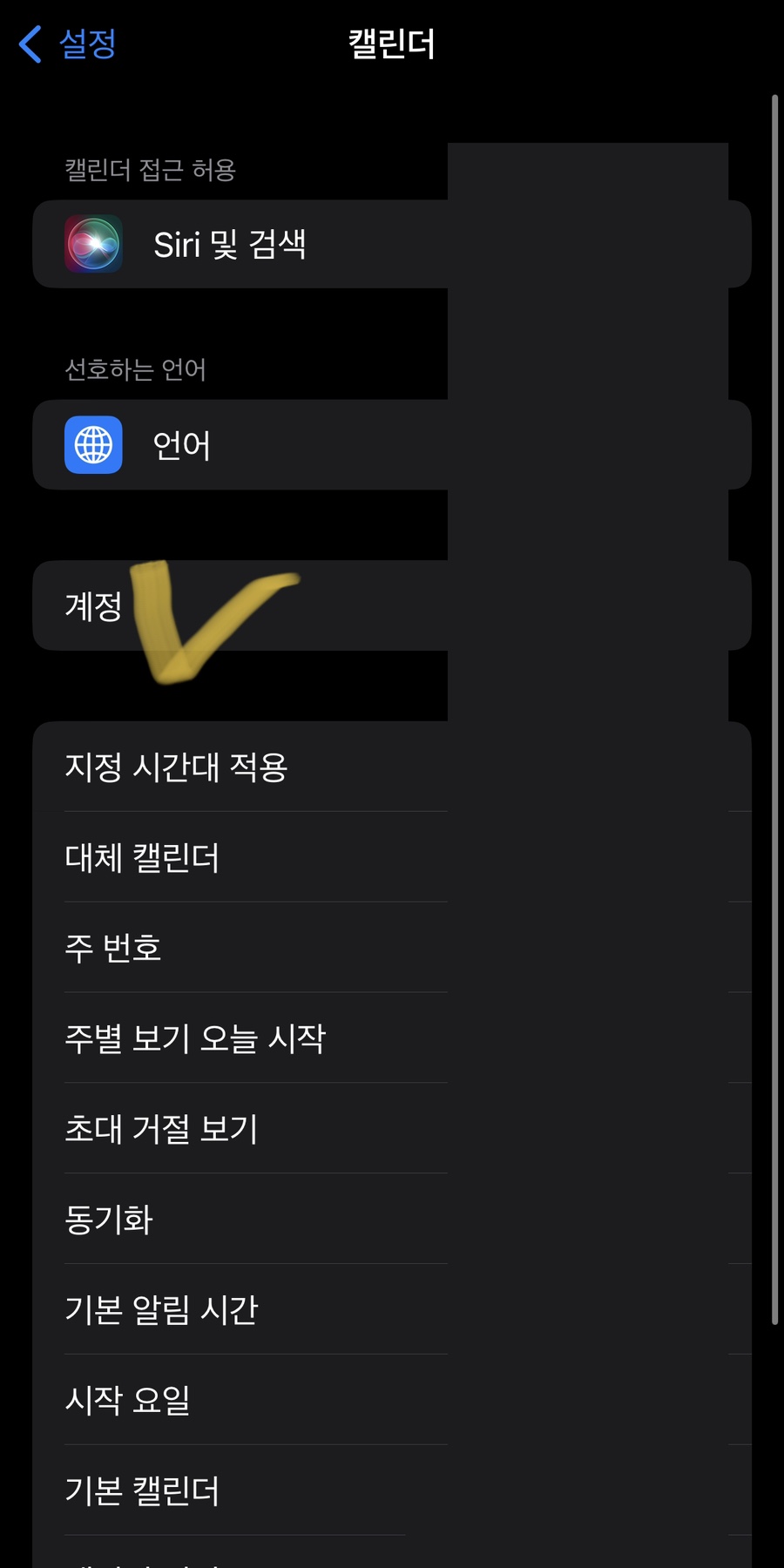The width and height of the screenshot is (784, 1568).
Task: Select 시작 요일 setting
Action: [x=392, y=1401]
